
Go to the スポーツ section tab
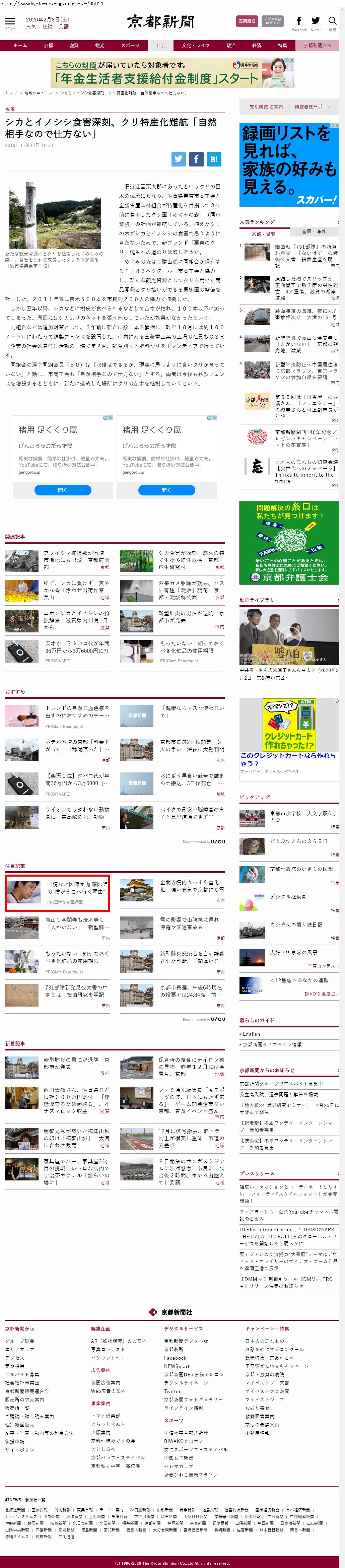click(130, 45)
